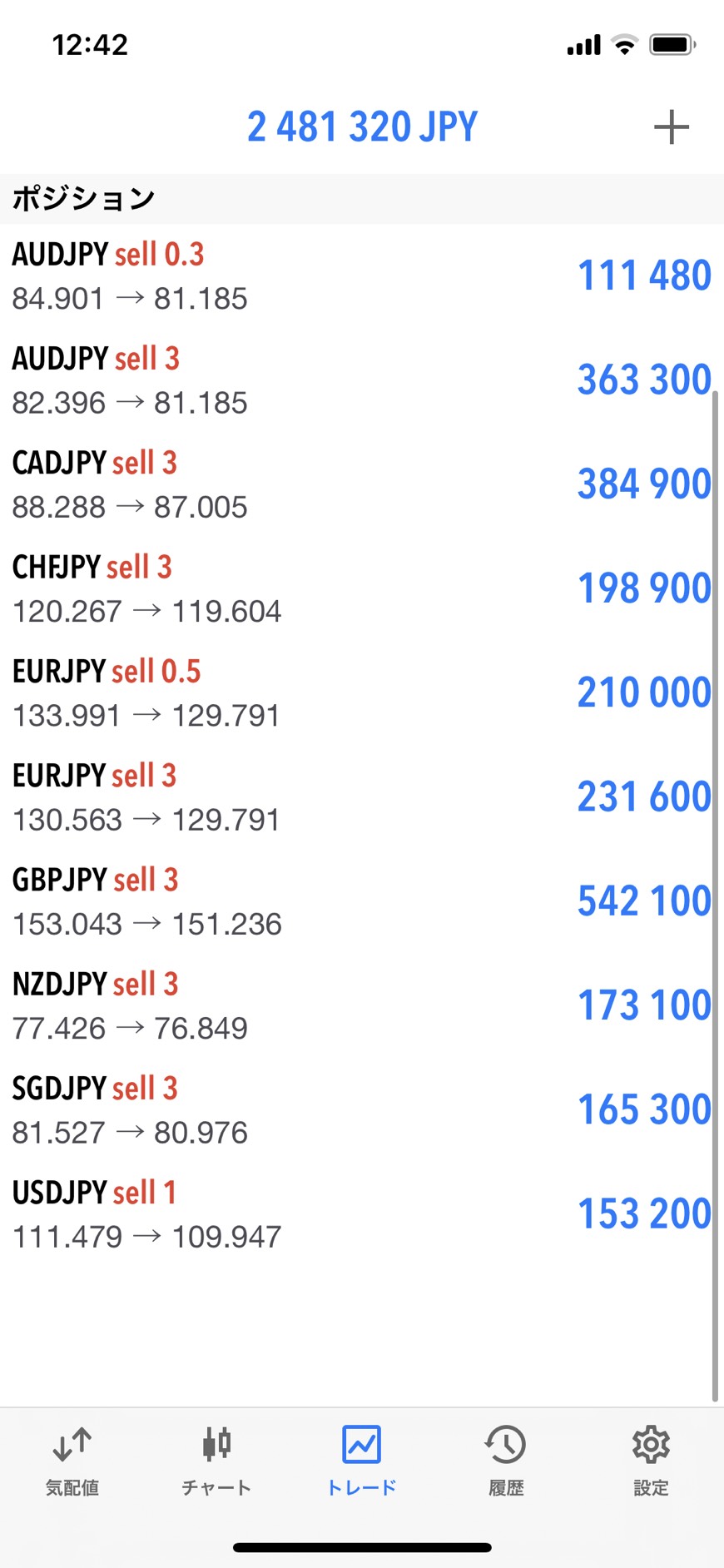Switch to the 気配値 quotes tab

72,1461
